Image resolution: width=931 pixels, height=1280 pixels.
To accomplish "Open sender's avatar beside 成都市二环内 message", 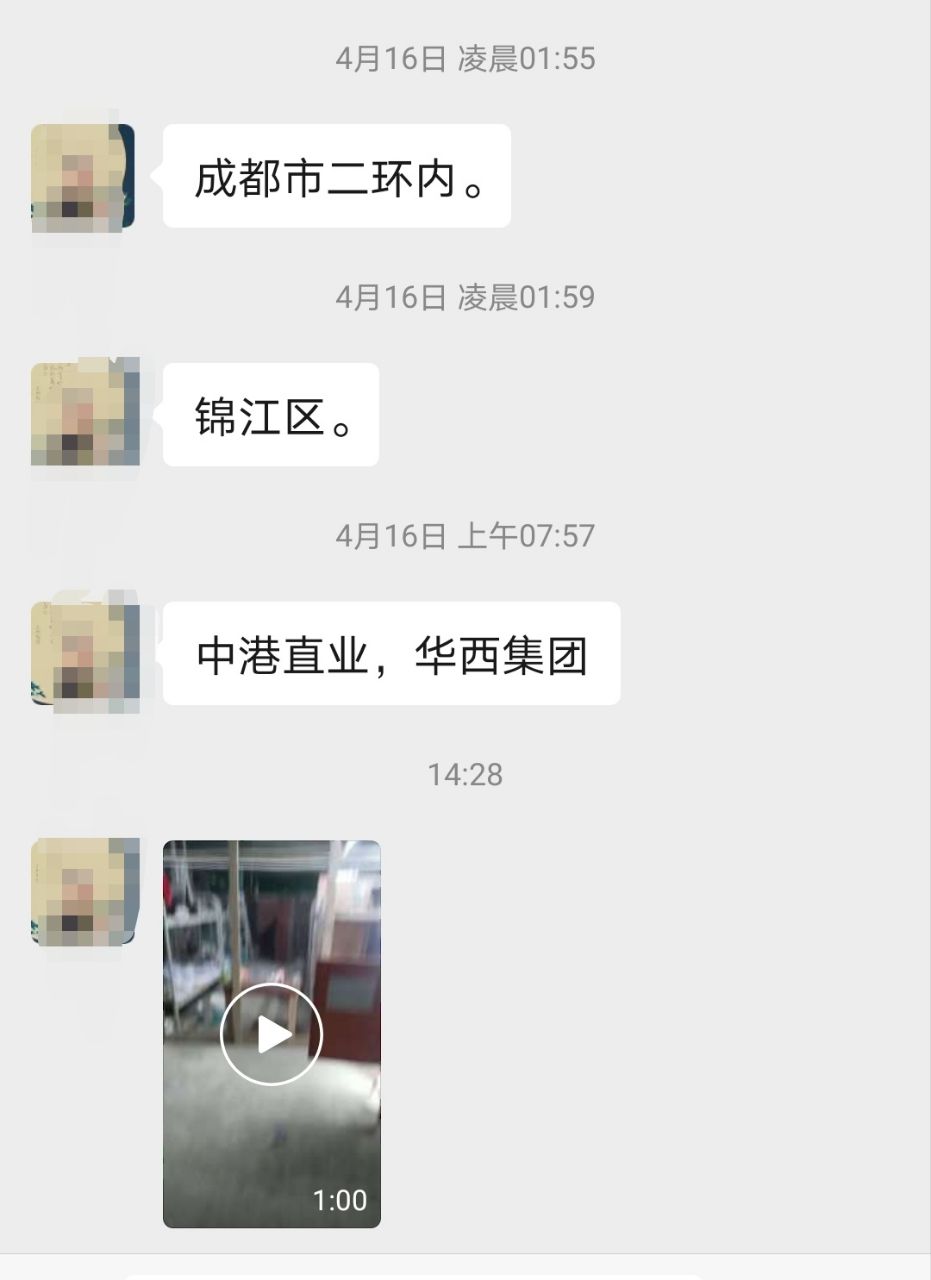I will tap(83, 177).
